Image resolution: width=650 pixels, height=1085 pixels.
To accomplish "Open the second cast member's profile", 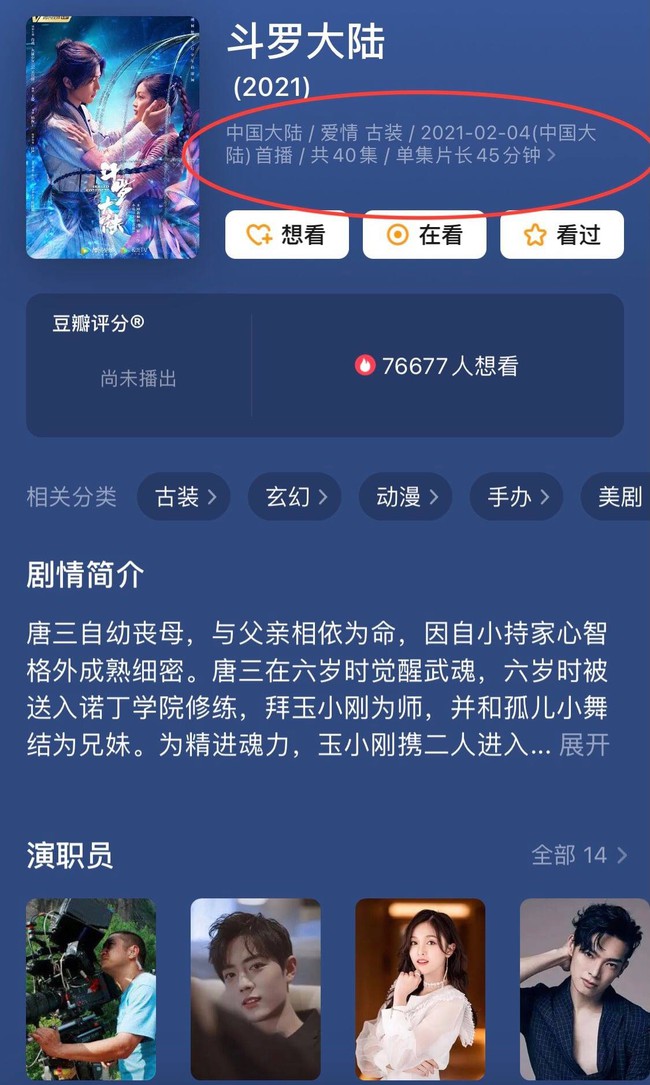I will tap(256, 988).
